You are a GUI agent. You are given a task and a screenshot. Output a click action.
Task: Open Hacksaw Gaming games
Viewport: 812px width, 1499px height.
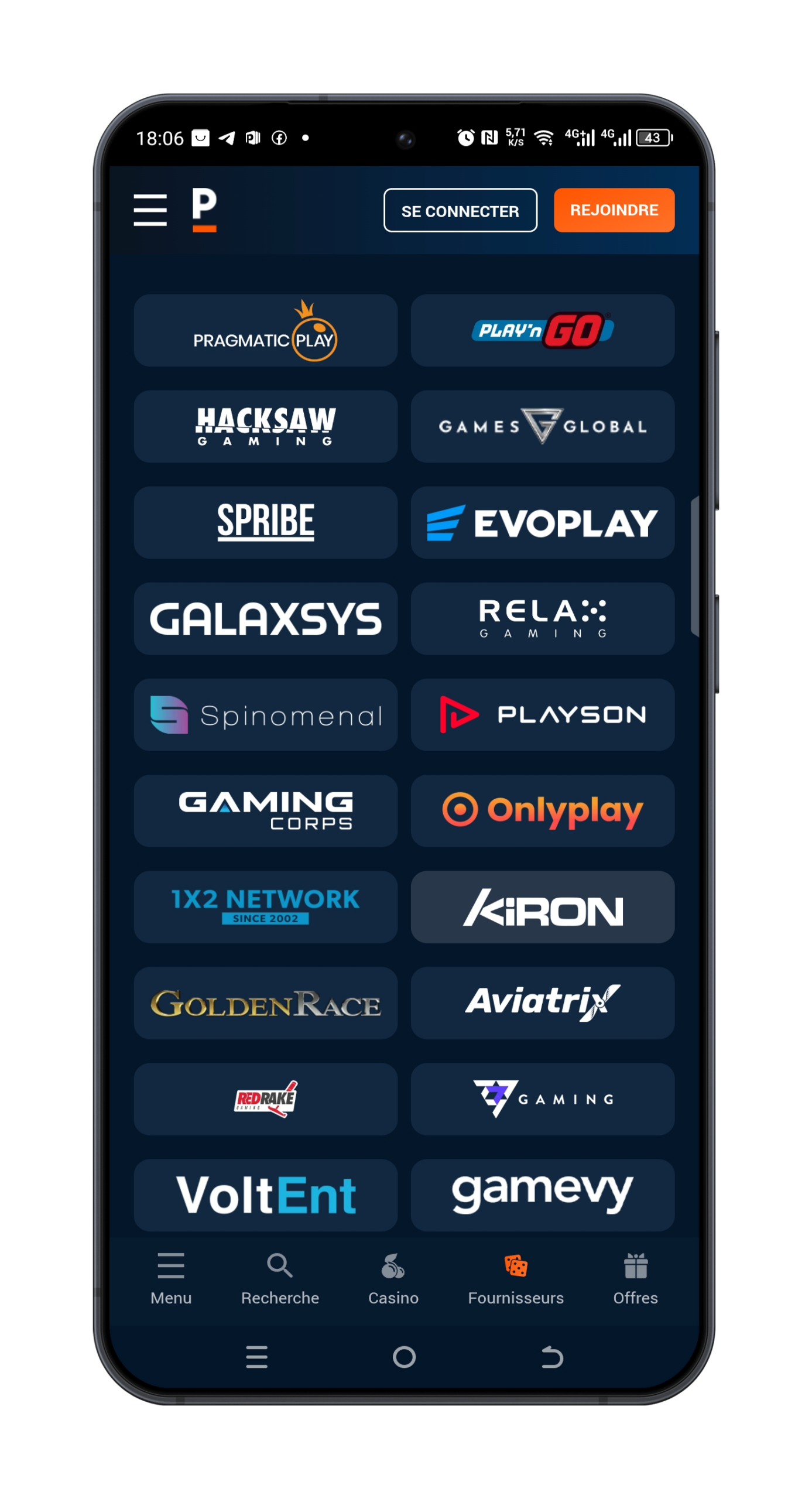(265, 427)
